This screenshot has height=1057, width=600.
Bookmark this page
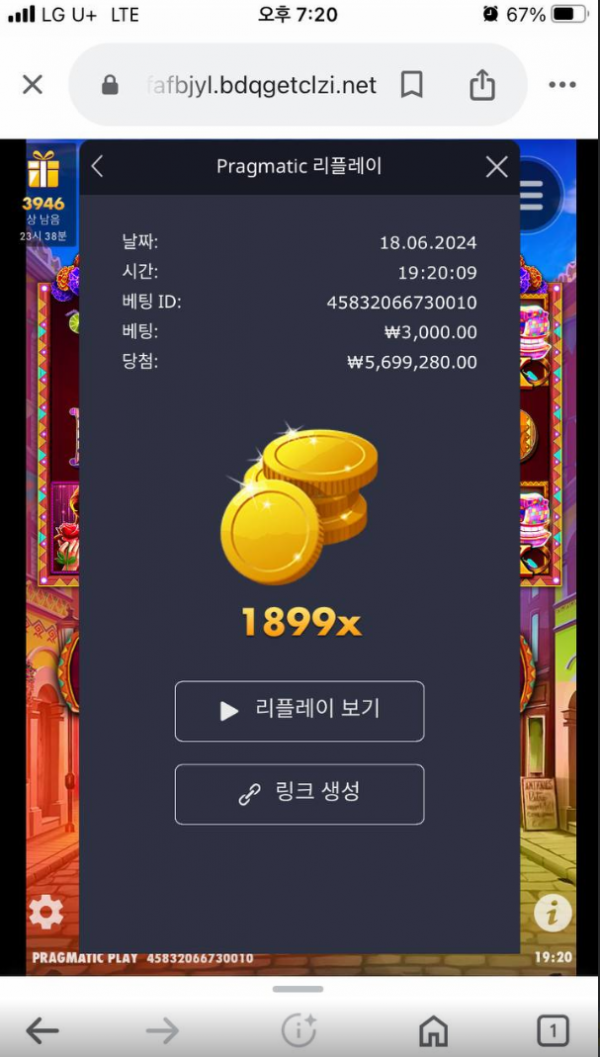[411, 85]
